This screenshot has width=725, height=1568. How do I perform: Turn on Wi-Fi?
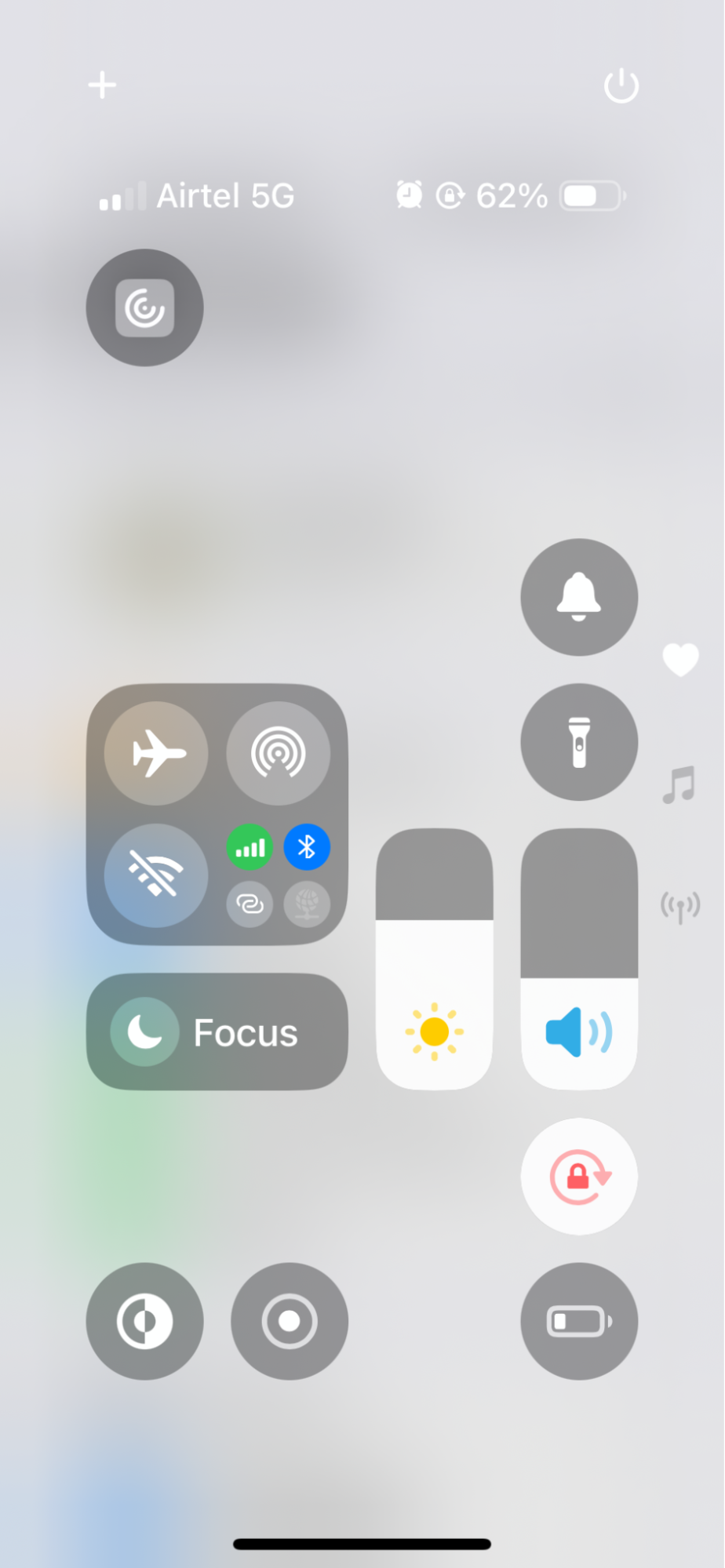(x=156, y=875)
